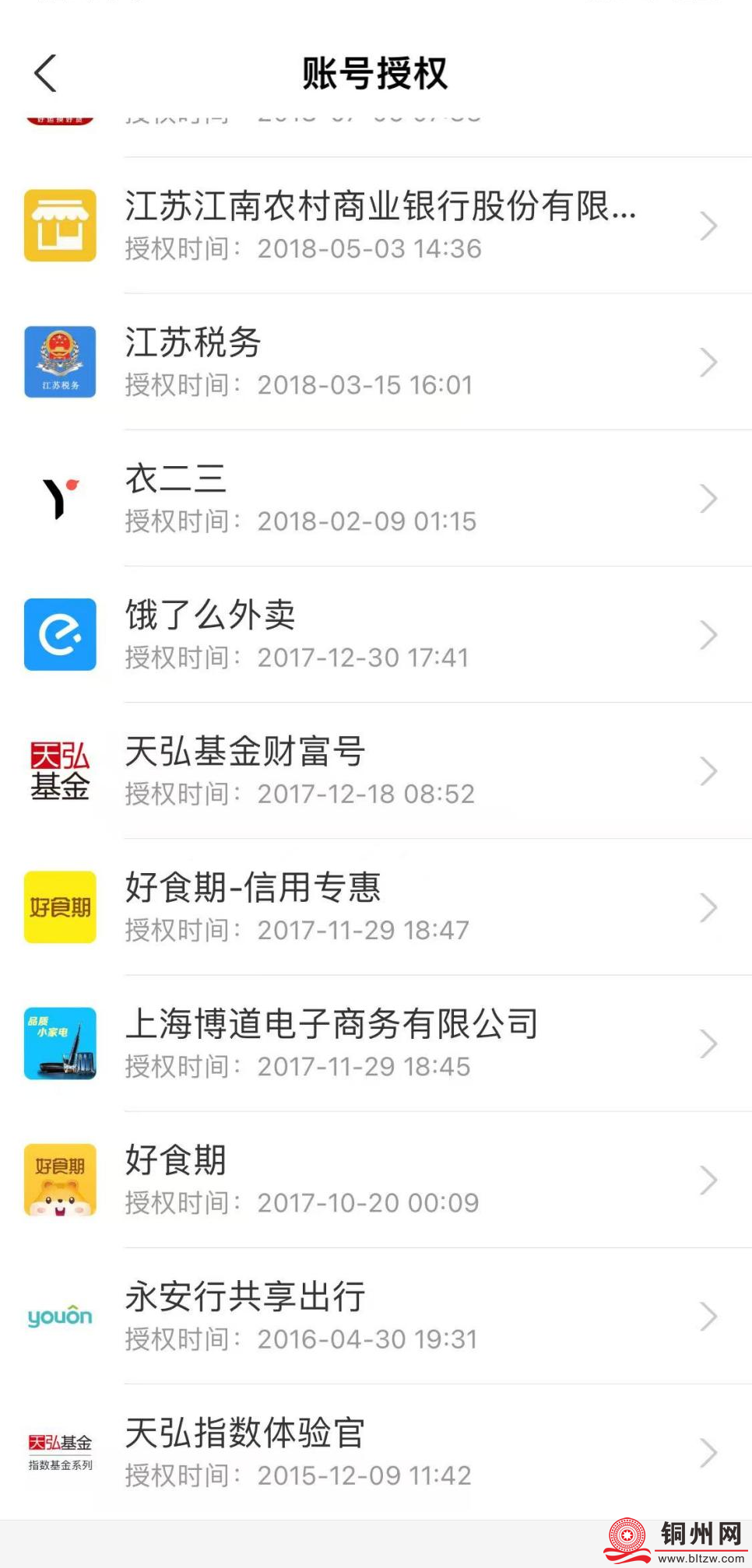Select the 天弘指数体验官 entry
The height and width of the screenshot is (1568, 752).
tap(380, 1453)
